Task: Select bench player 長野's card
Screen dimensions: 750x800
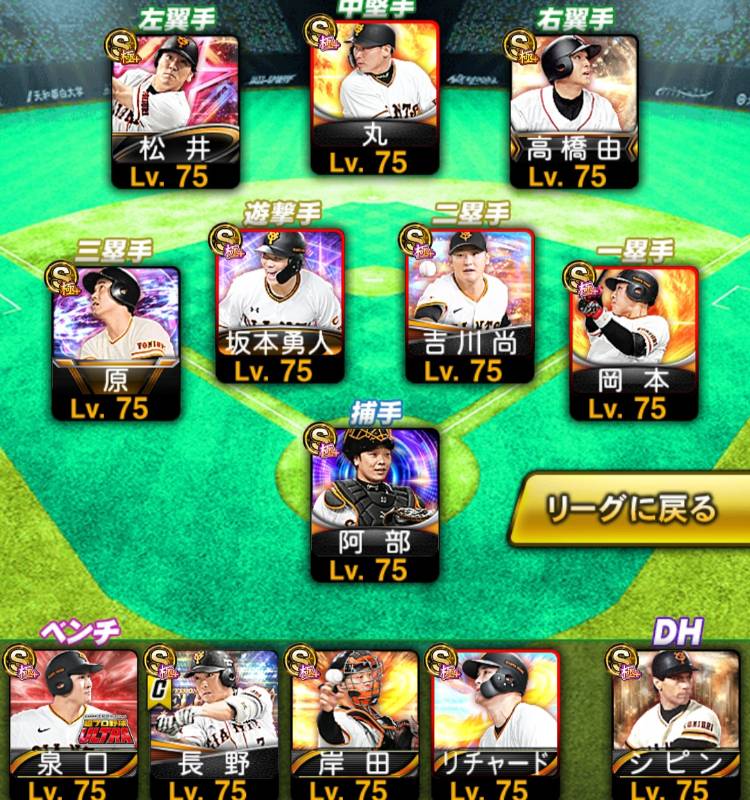Action: coord(213,722)
